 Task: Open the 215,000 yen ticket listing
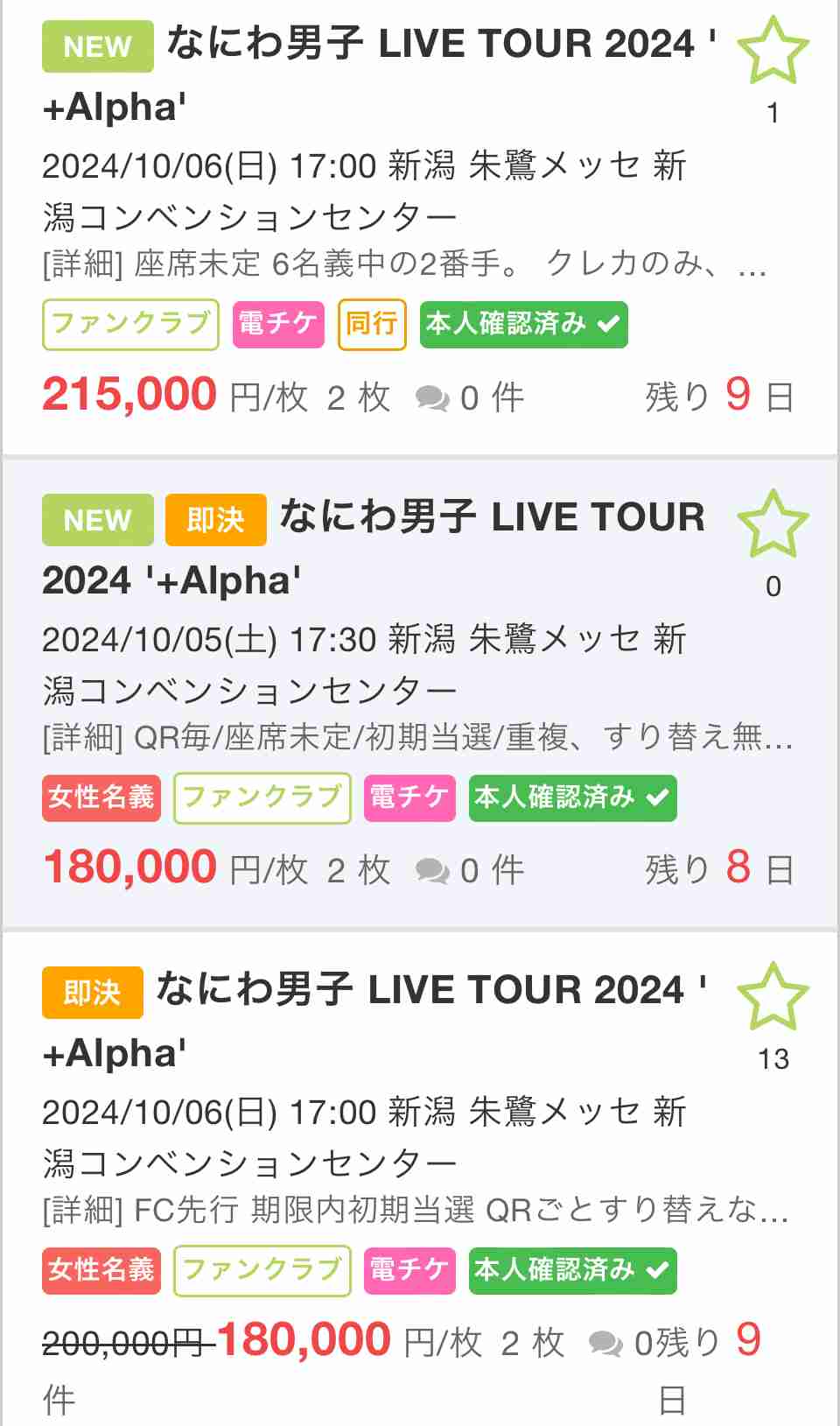pyautogui.click(x=420, y=228)
